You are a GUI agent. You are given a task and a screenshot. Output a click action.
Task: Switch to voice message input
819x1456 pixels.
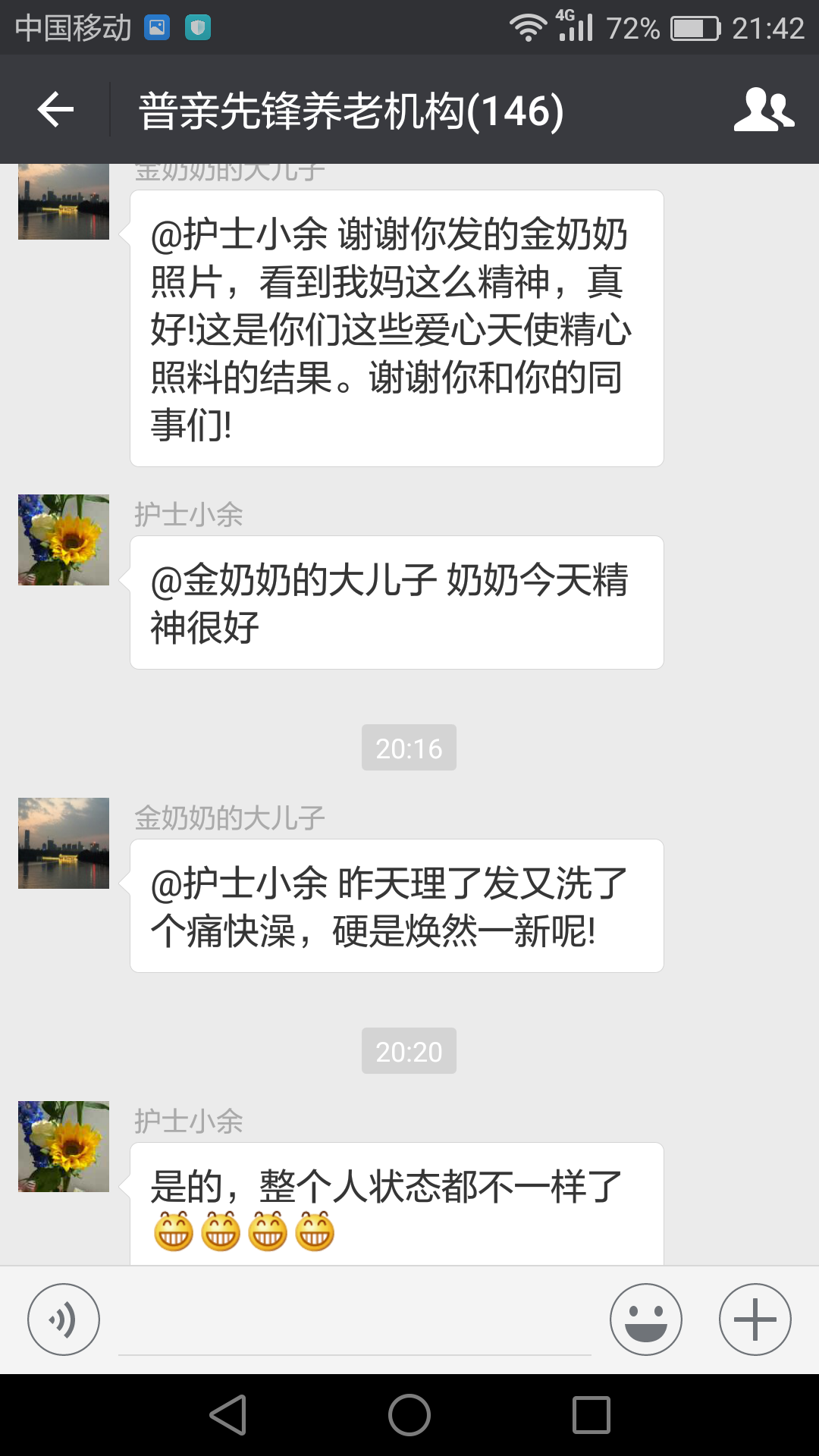click(x=64, y=1319)
